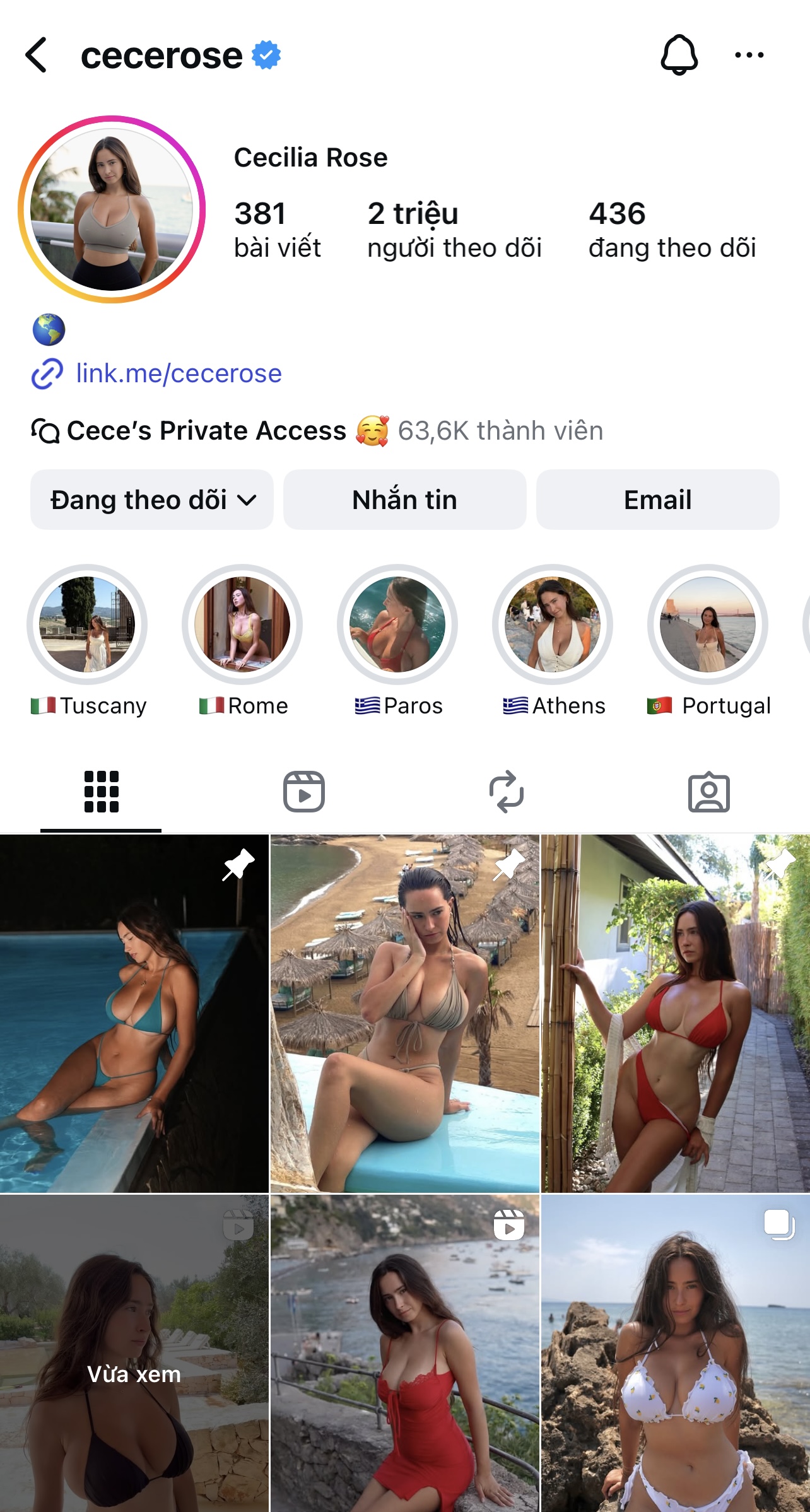The width and height of the screenshot is (810, 1512).
Task: Open the Tuscany story highlight
Action: tap(87, 624)
